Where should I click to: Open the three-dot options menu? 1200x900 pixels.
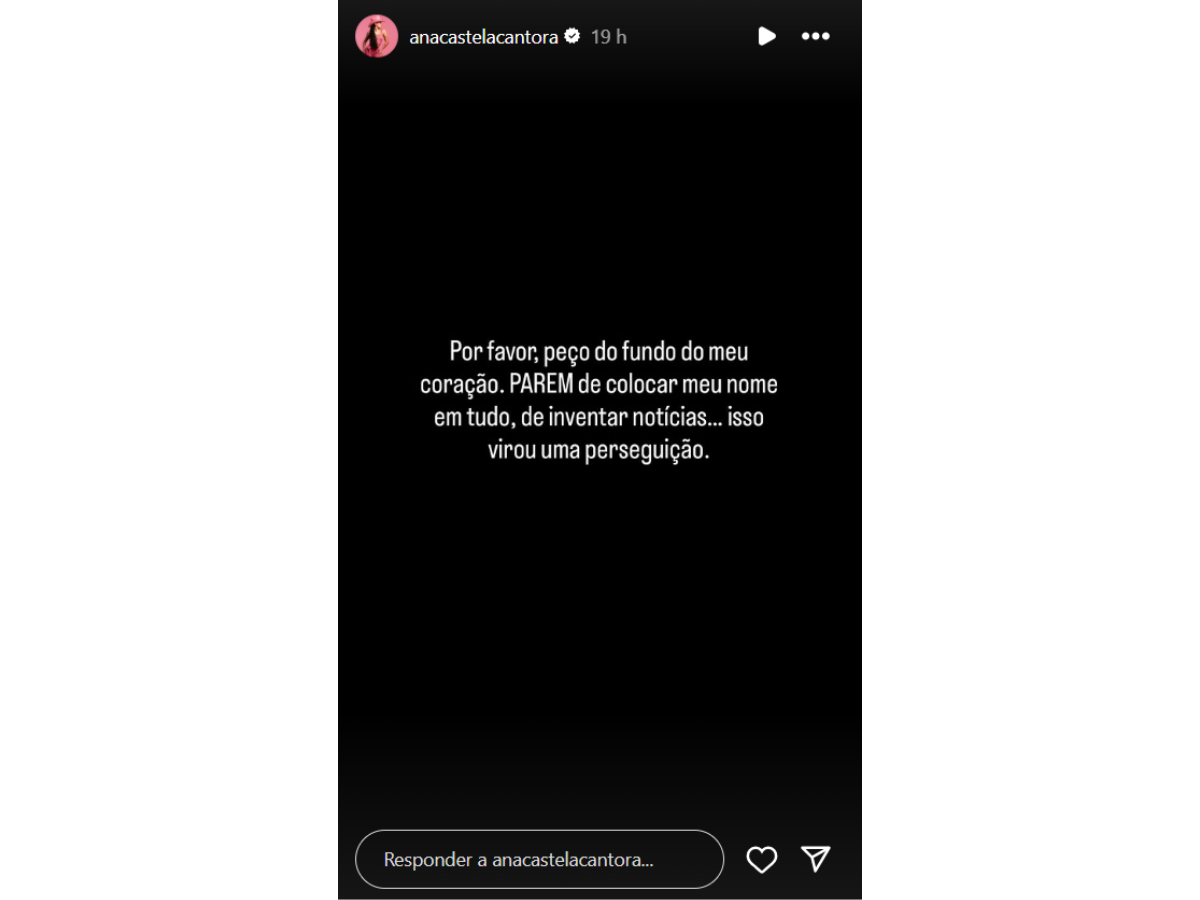tap(815, 36)
